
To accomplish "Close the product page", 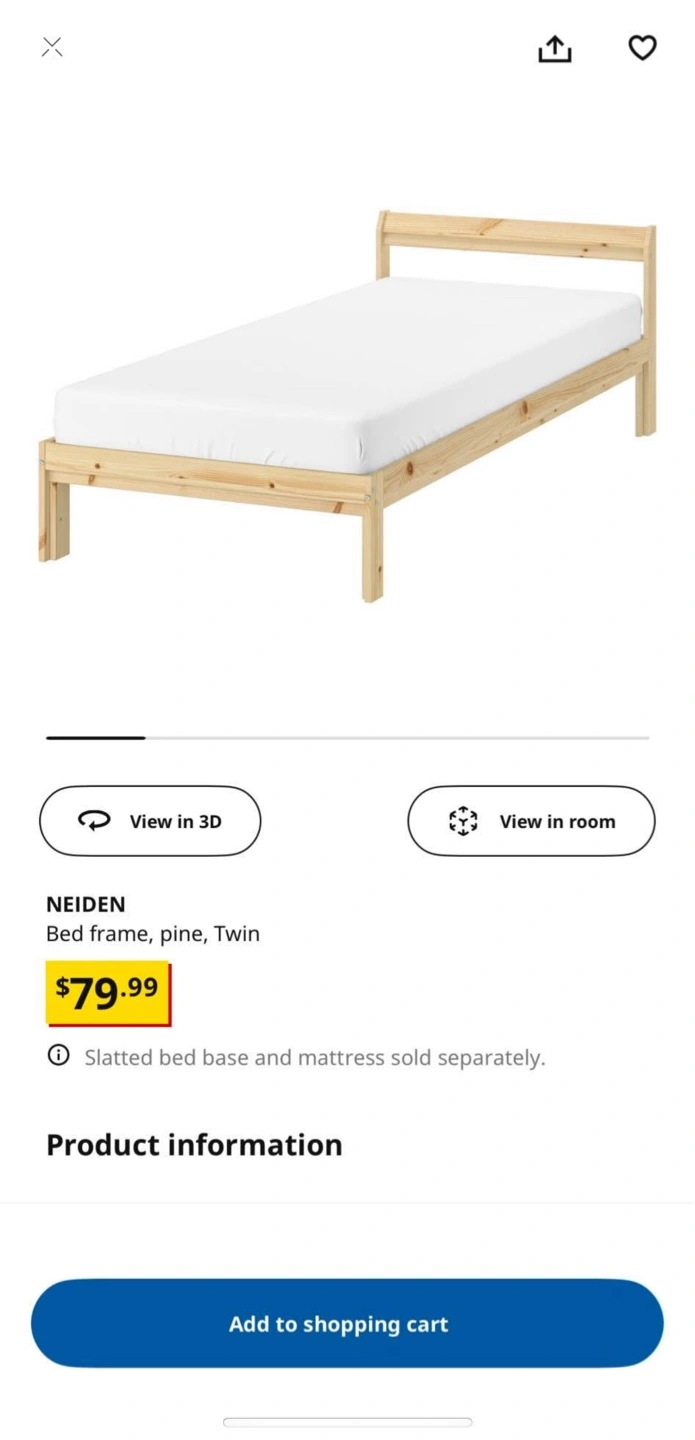I will (52, 47).
